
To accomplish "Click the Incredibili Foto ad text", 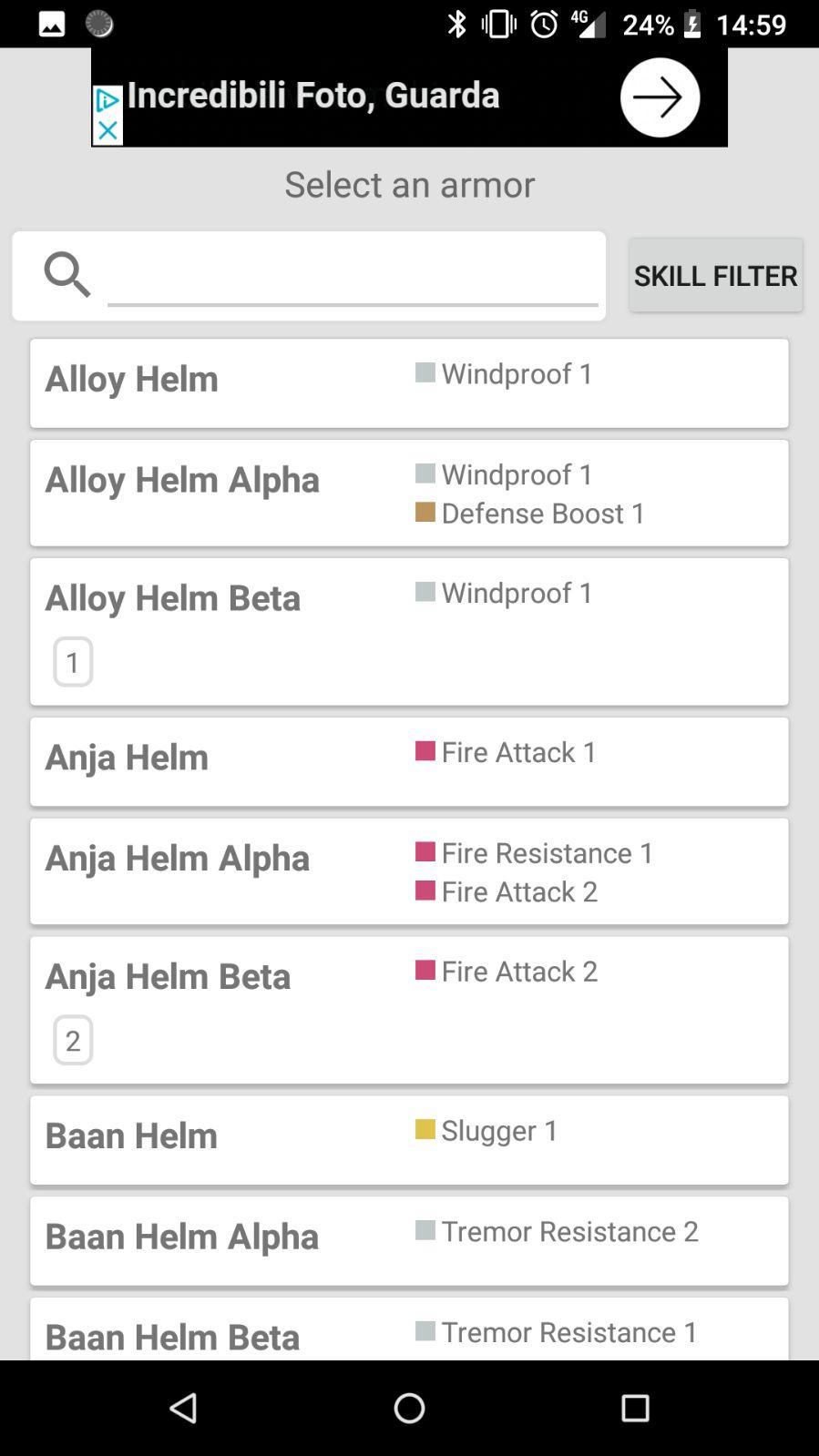I will (313, 95).
